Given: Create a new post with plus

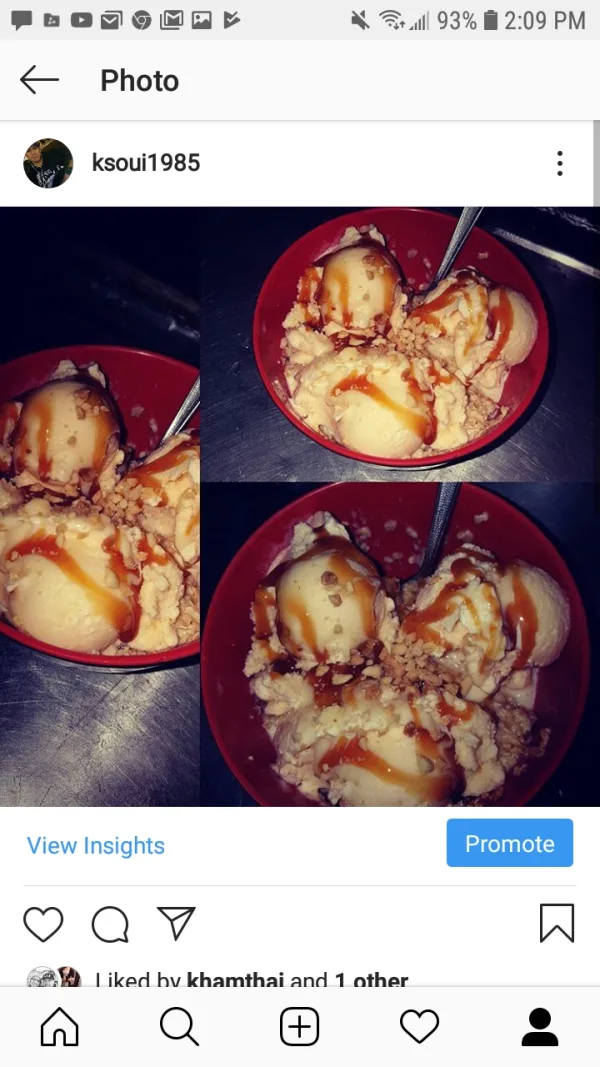Looking at the screenshot, I should click(x=300, y=1026).
